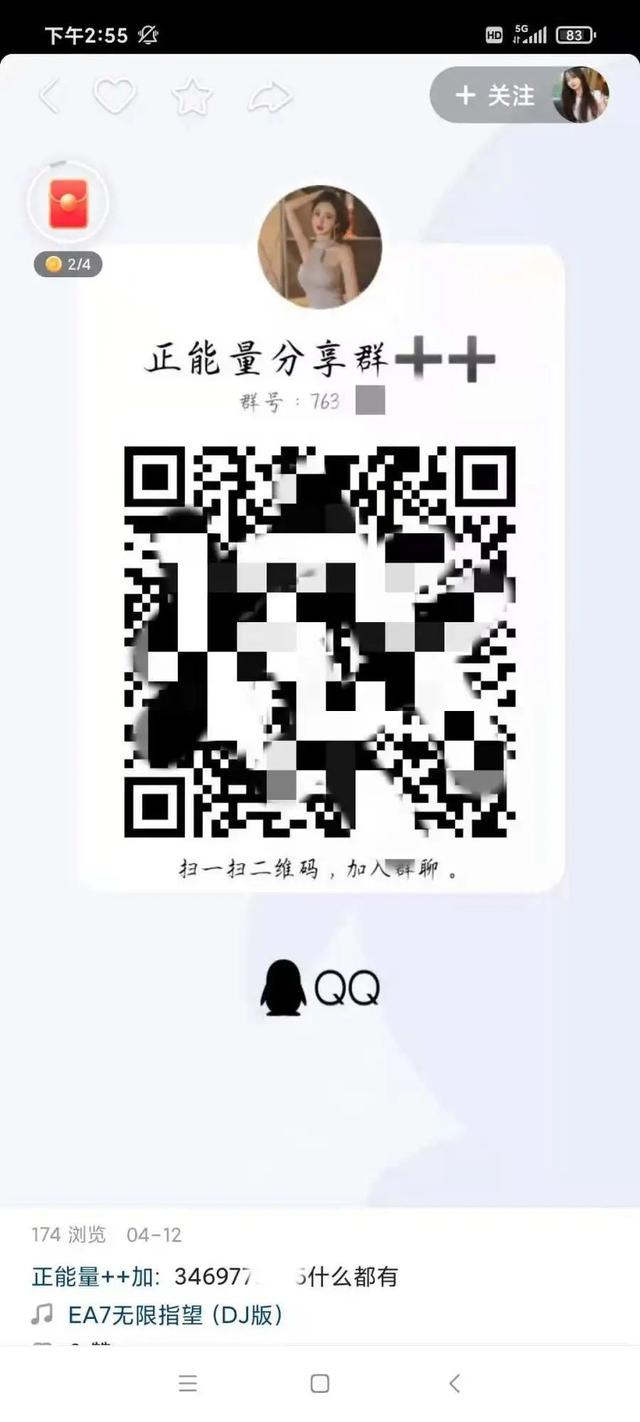Open the music track EA7无限指望 (DJ版)

[175, 1315]
